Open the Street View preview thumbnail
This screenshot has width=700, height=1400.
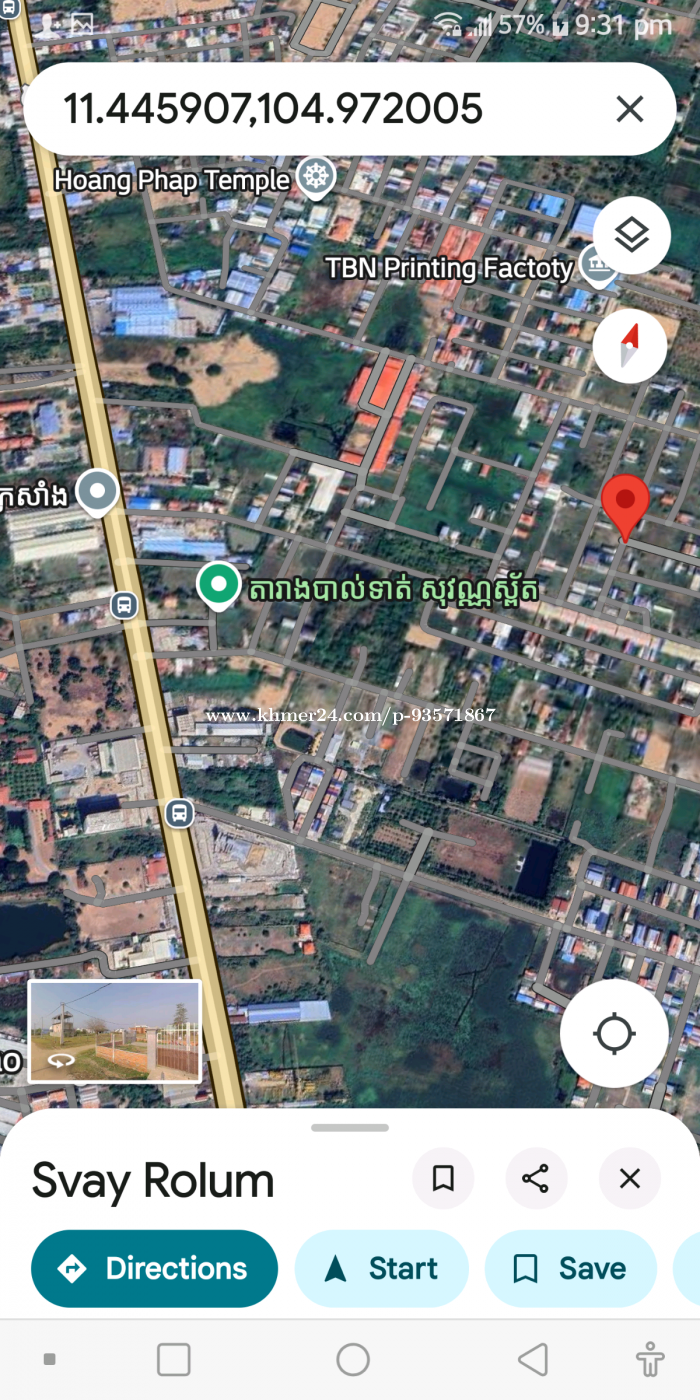pyautogui.click(x=114, y=1031)
